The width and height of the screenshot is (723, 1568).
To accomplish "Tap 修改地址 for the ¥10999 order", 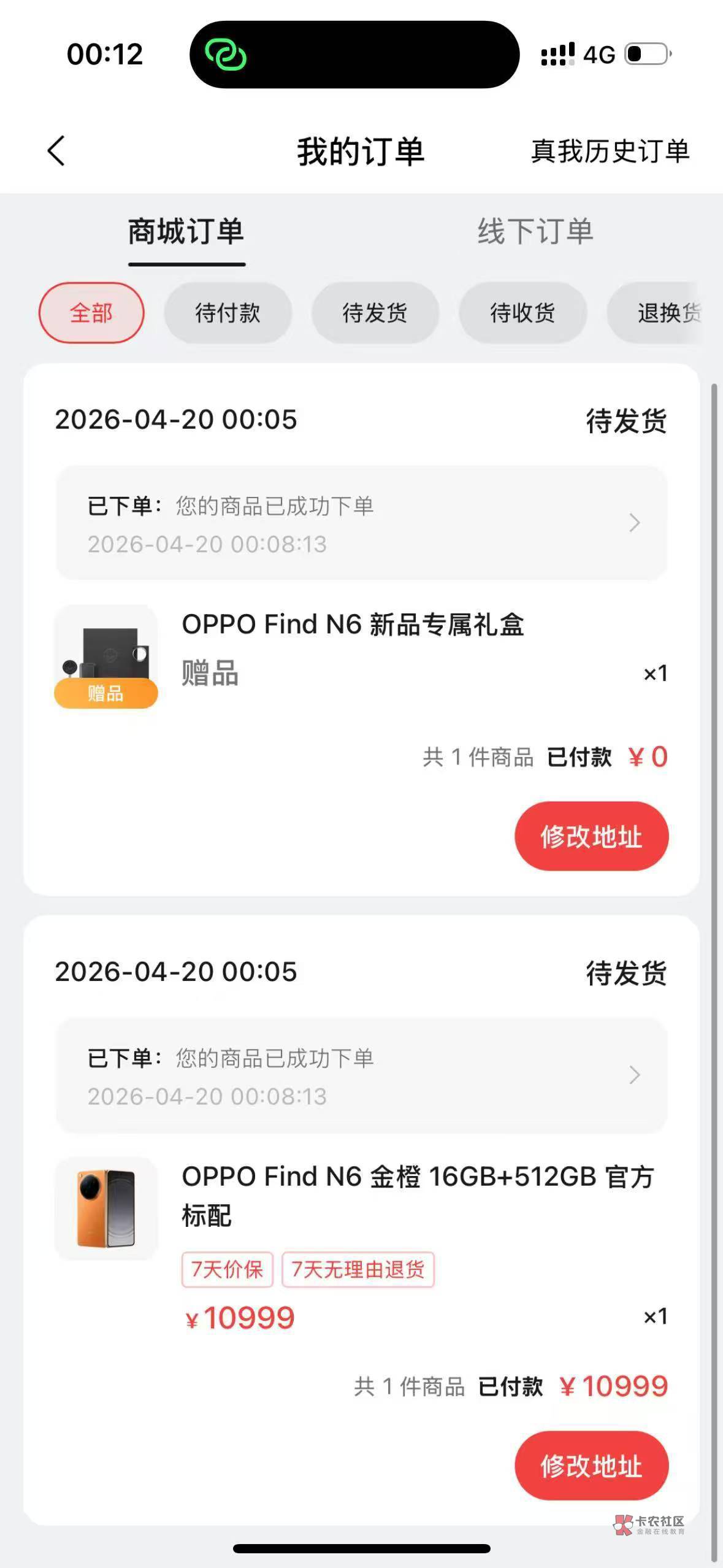I will (x=591, y=1466).
